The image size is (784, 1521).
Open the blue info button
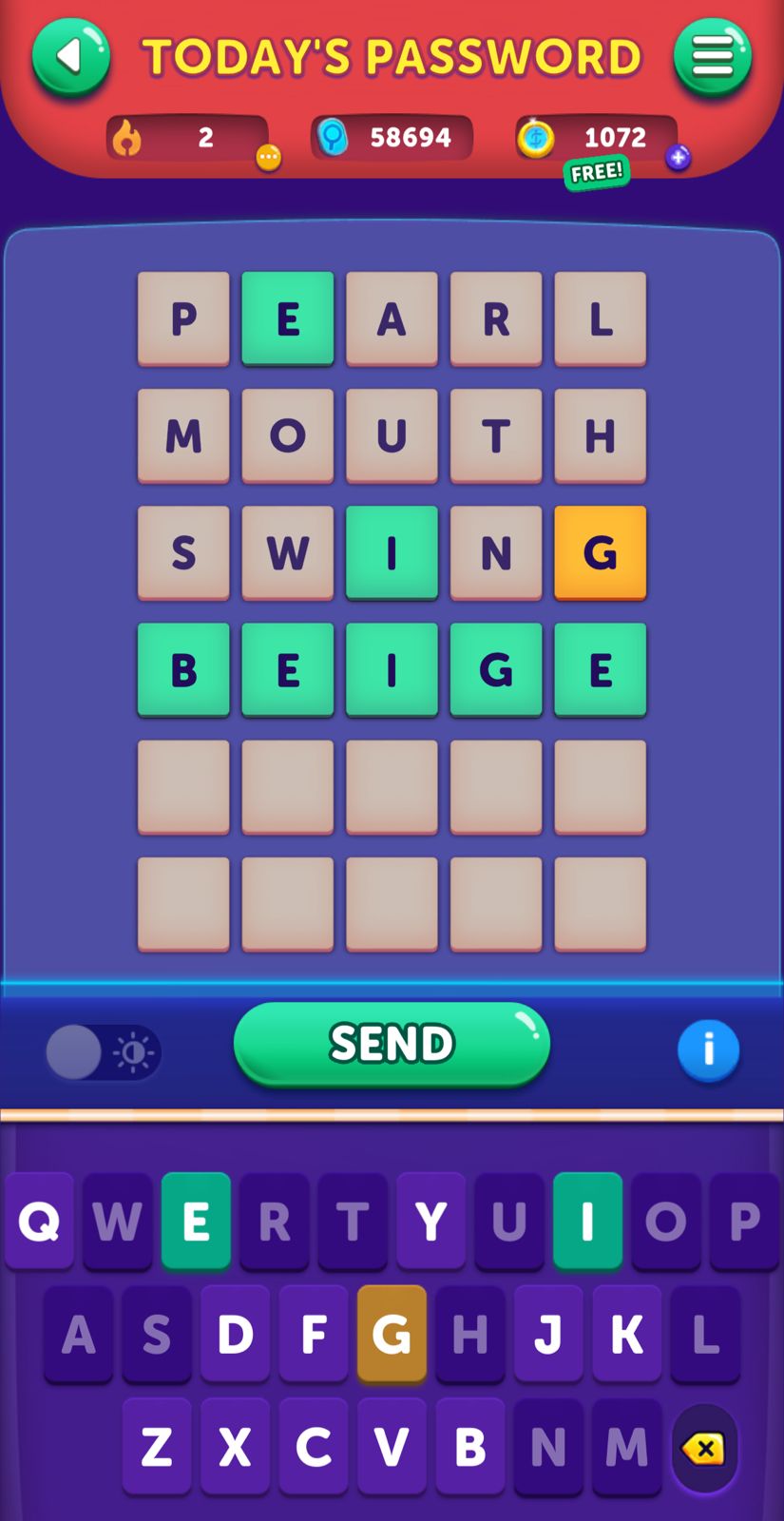pos(708,1050)
